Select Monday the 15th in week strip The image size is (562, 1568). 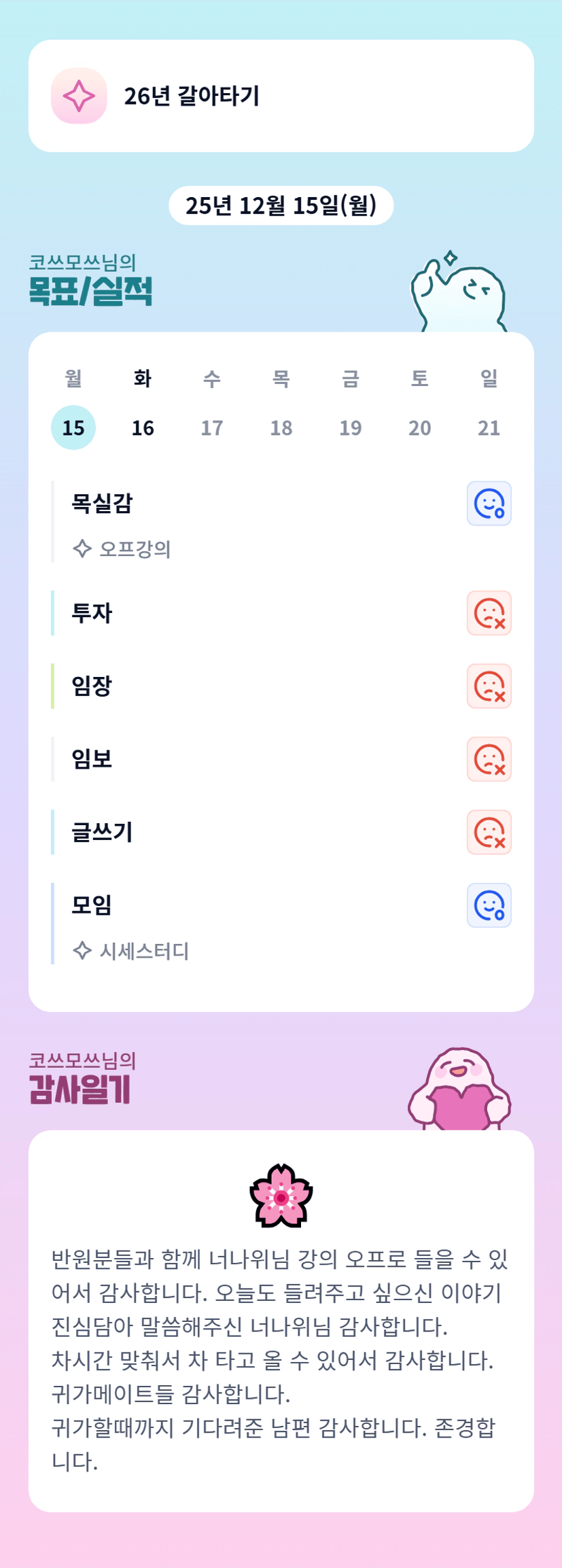(73, 428)
